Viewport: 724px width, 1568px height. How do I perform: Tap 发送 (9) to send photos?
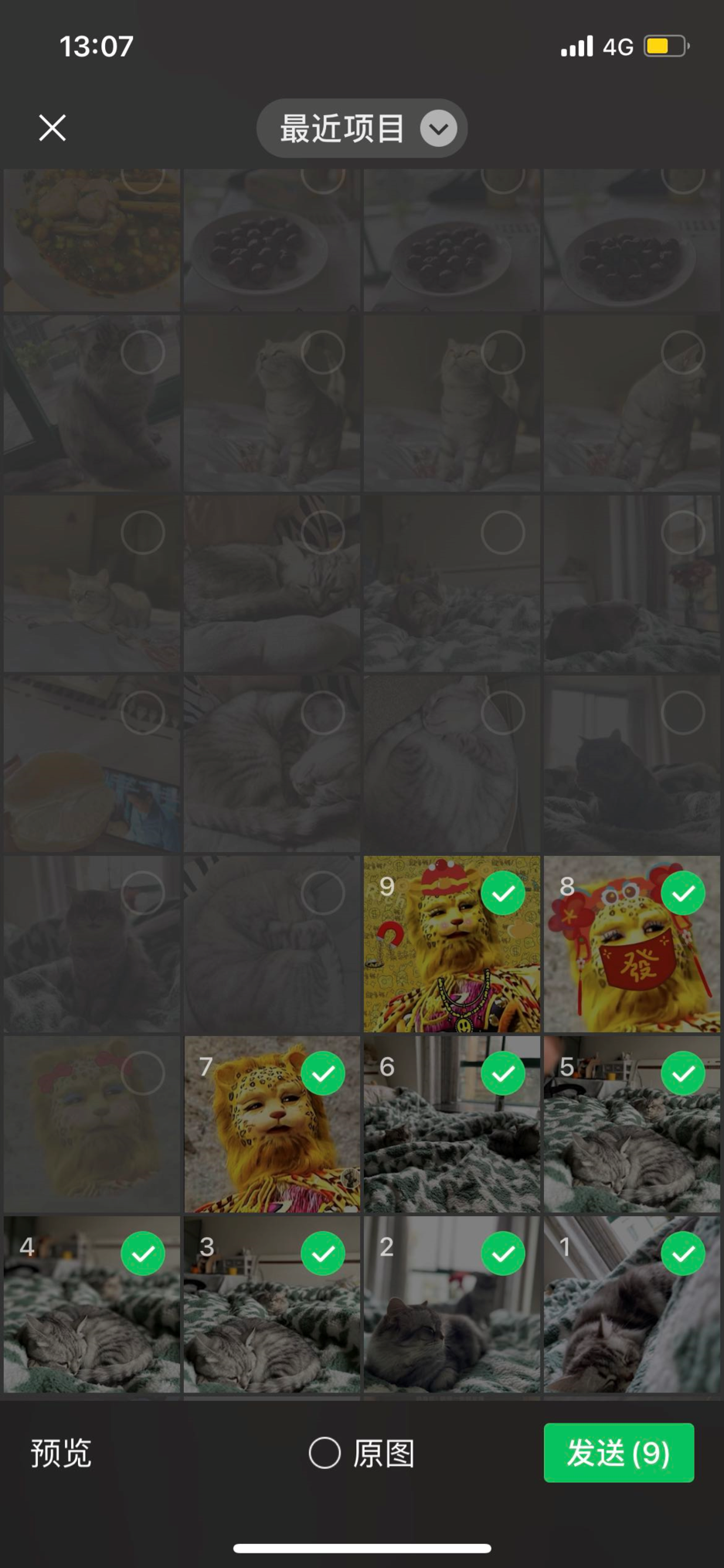click(x=618, y=1453)
